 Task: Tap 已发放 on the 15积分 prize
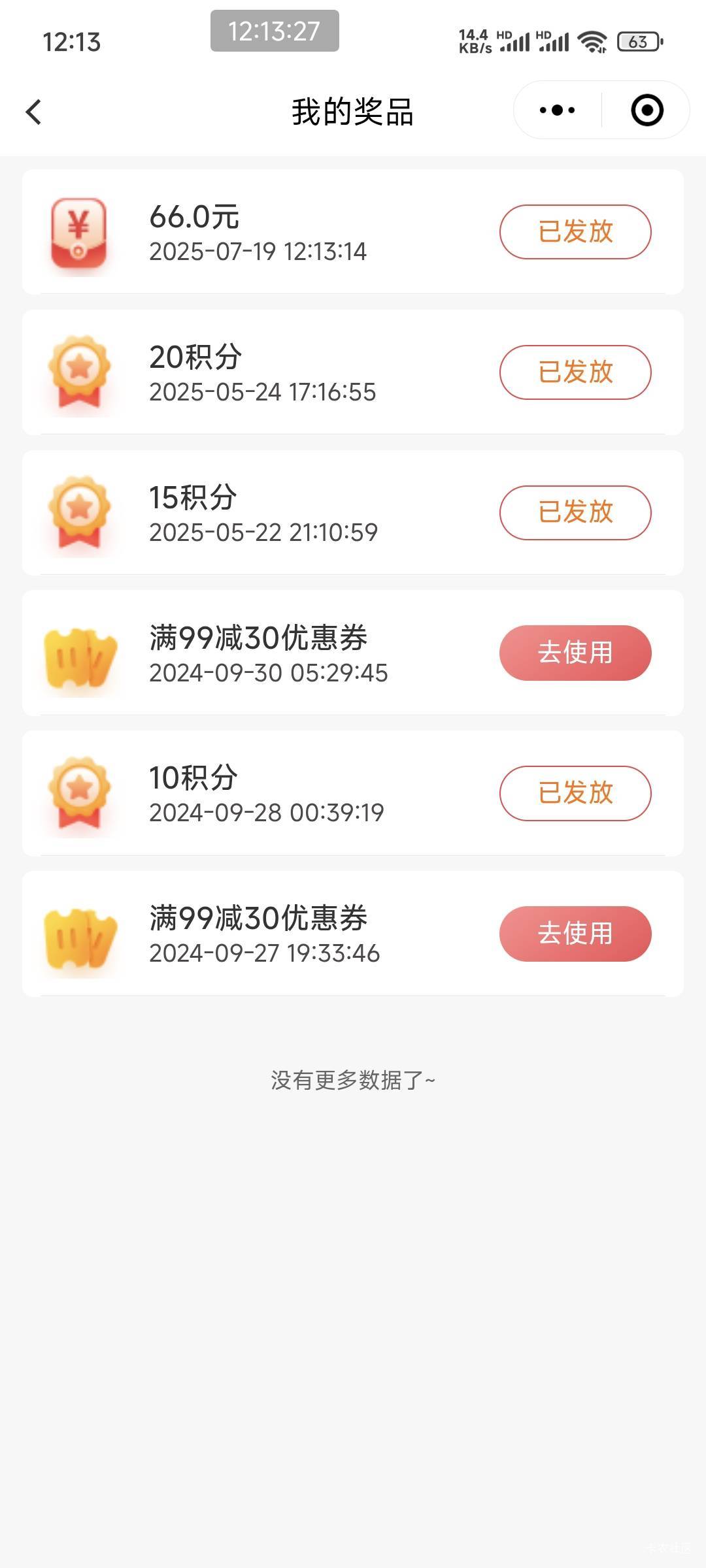pyautogui.click(x=575, y=513)
